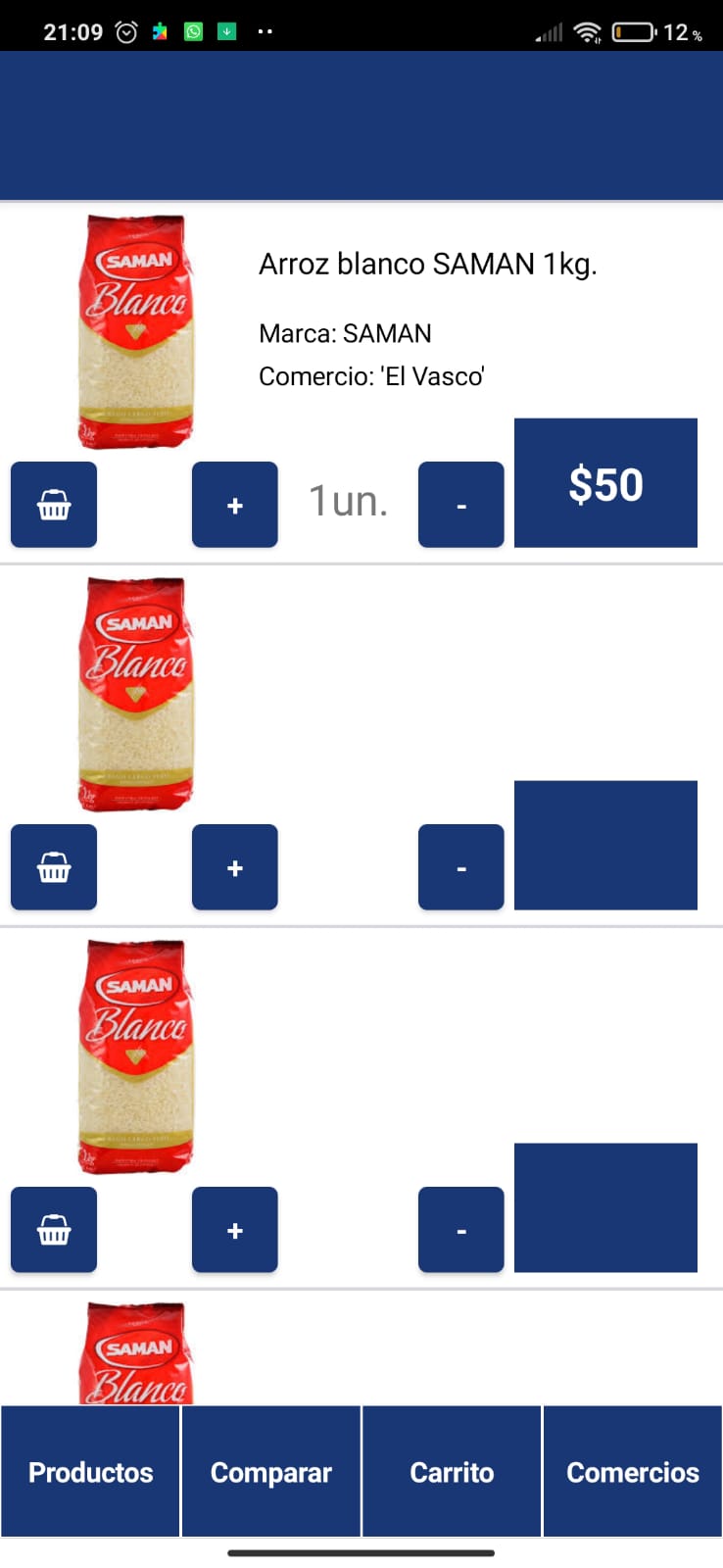This screenshot has height=1568, width=723.
Task: Select the Comercios tab
Action: coord(633,1471)
